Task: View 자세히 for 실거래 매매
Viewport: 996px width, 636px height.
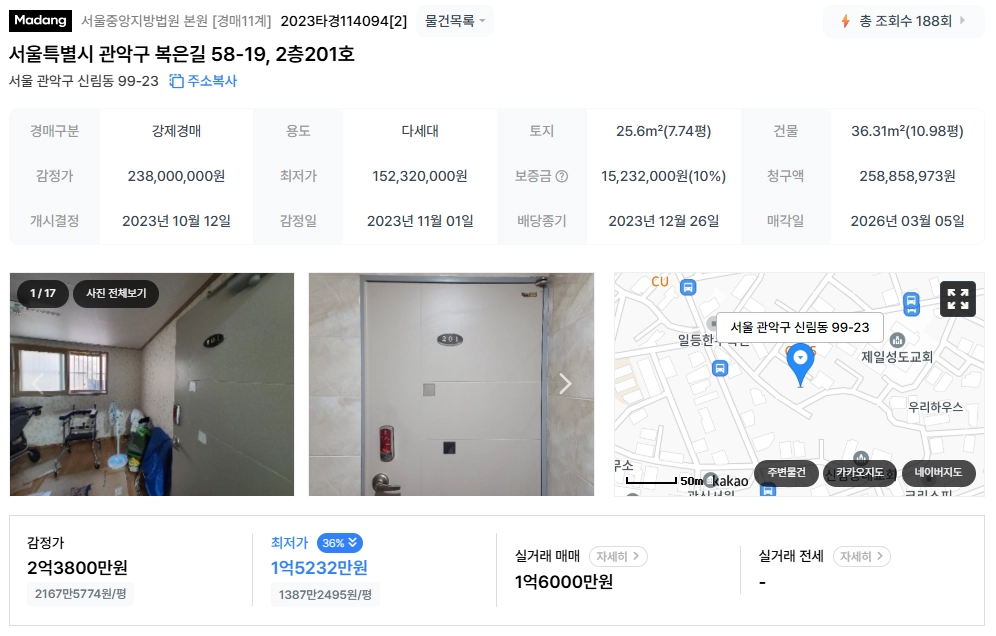Action: (x=618, y=556)
